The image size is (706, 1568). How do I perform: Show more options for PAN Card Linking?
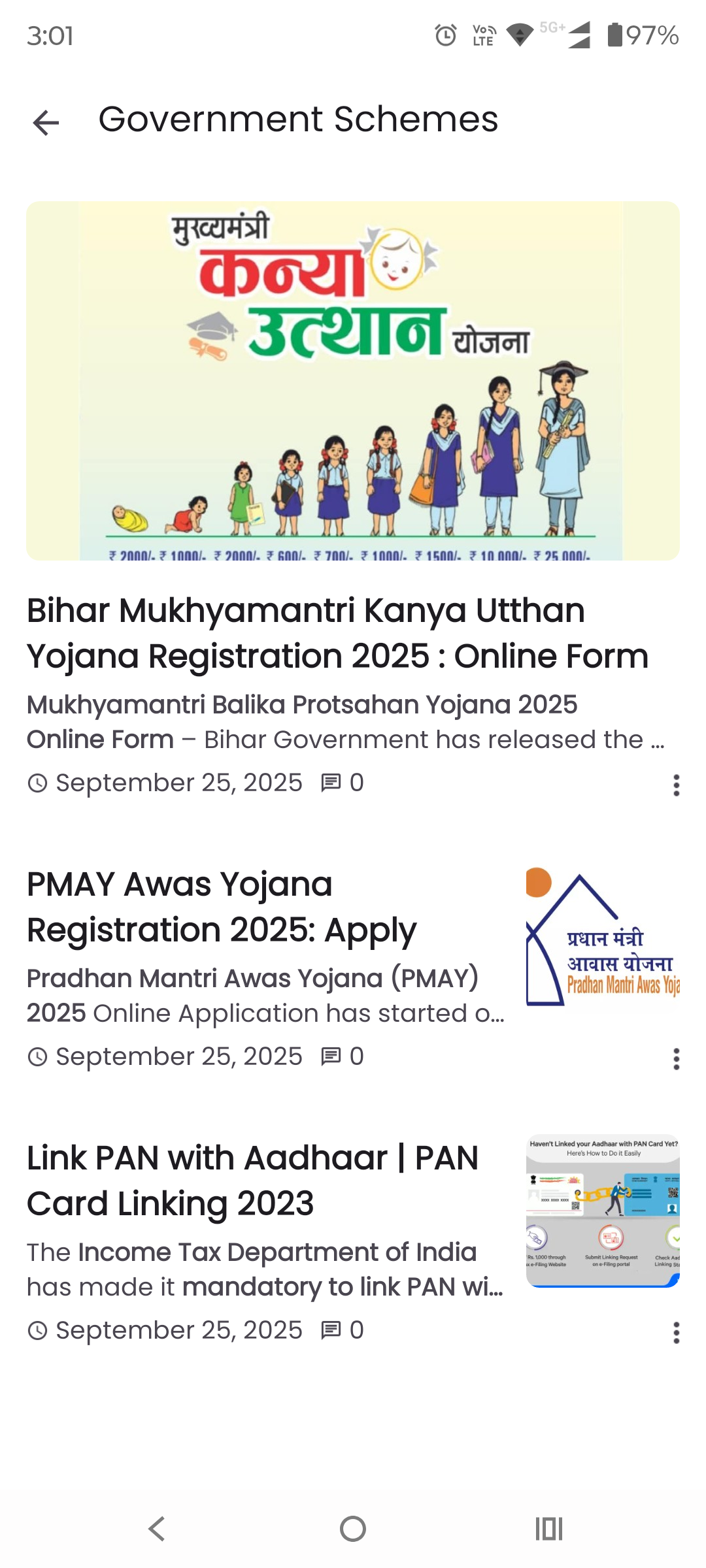tap(676, 1332)
